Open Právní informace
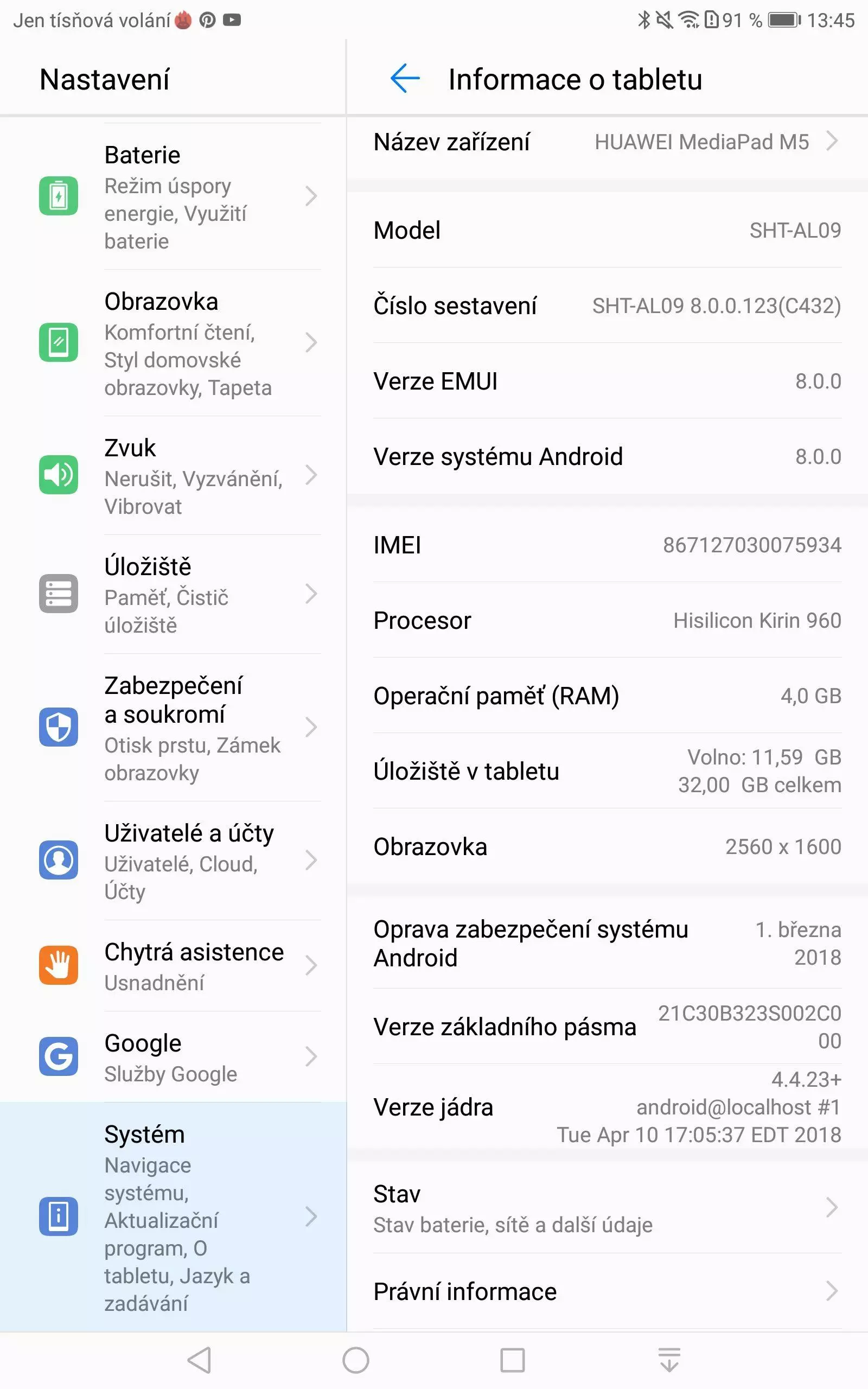Viewport: 868px width, 1389px height. (x=607, y=1291)
